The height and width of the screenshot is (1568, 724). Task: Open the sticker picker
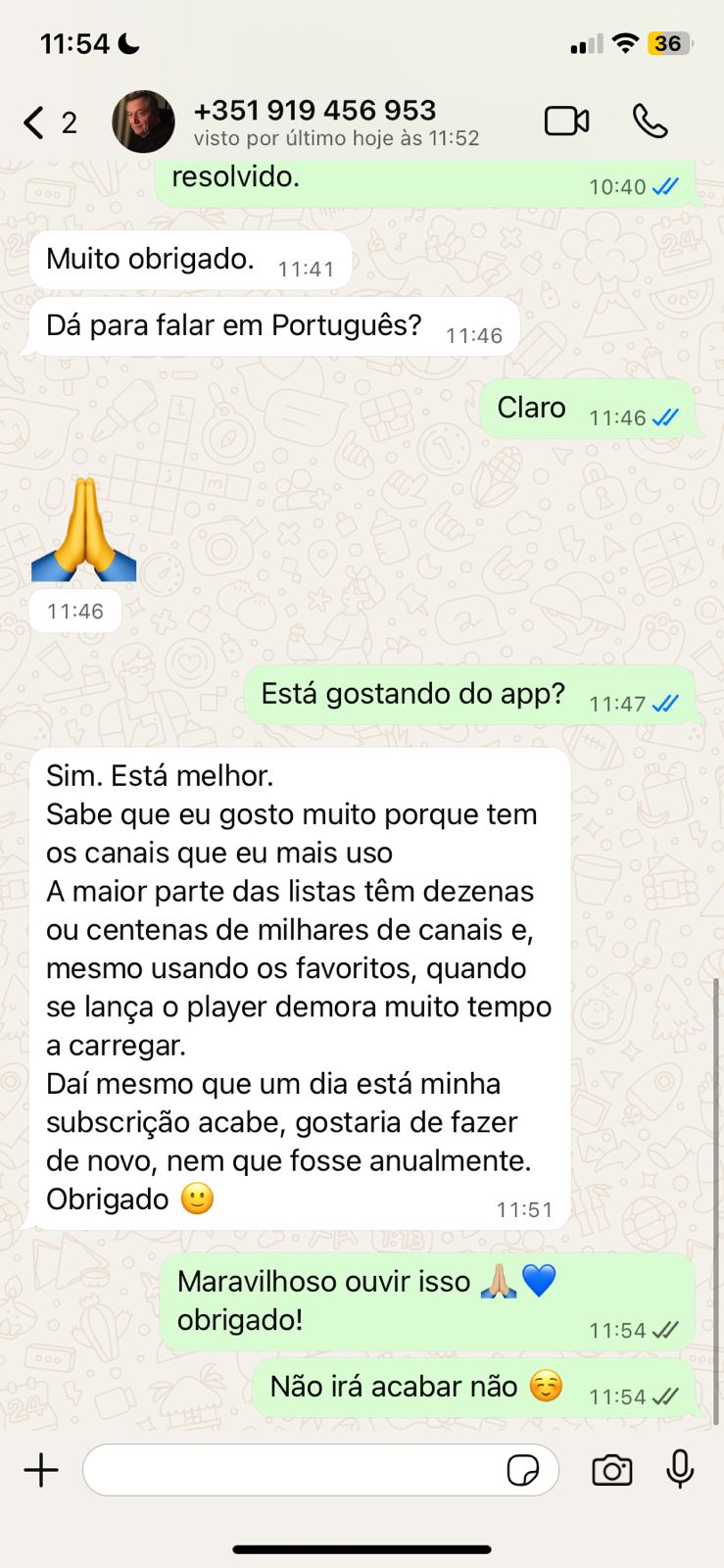(523, 1470)
